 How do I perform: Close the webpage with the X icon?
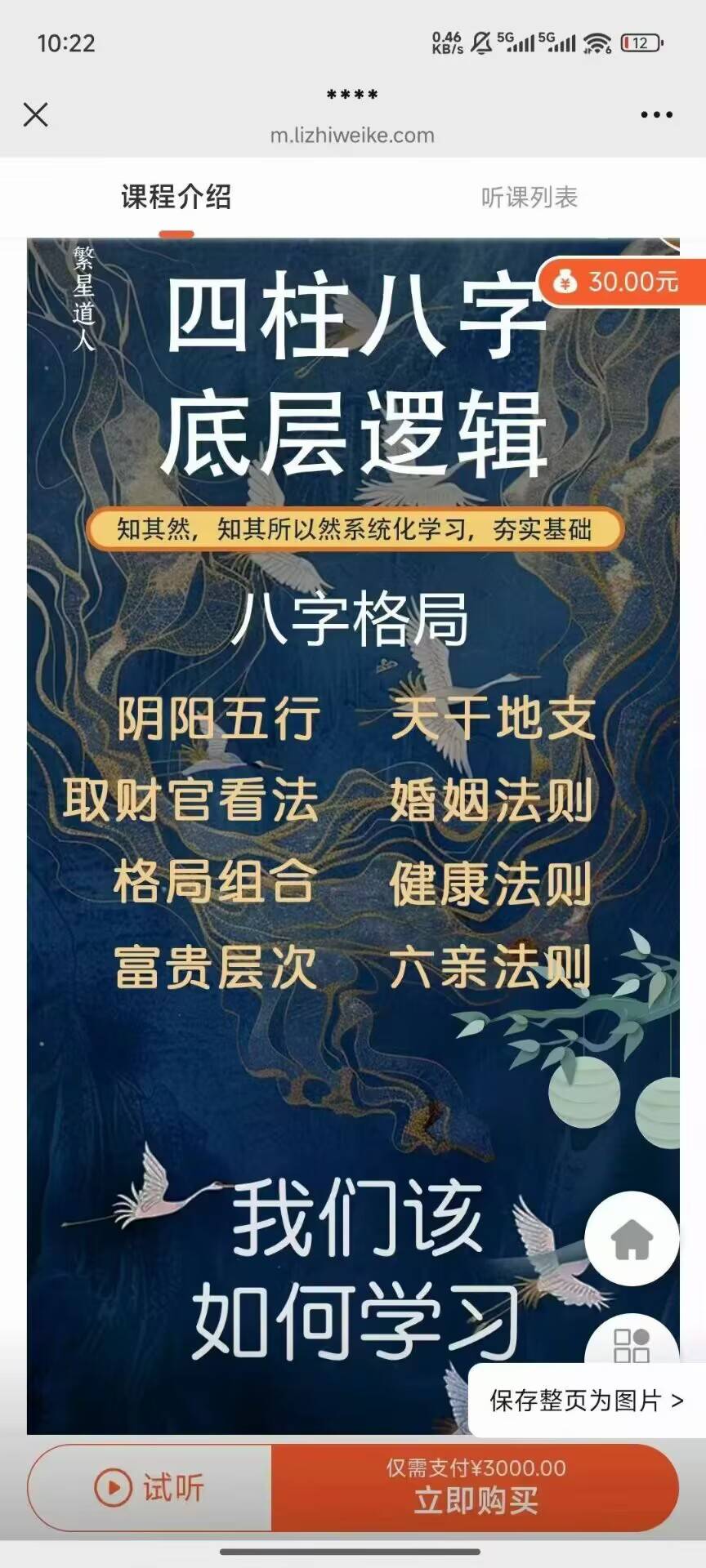click(x=36, y=114)
